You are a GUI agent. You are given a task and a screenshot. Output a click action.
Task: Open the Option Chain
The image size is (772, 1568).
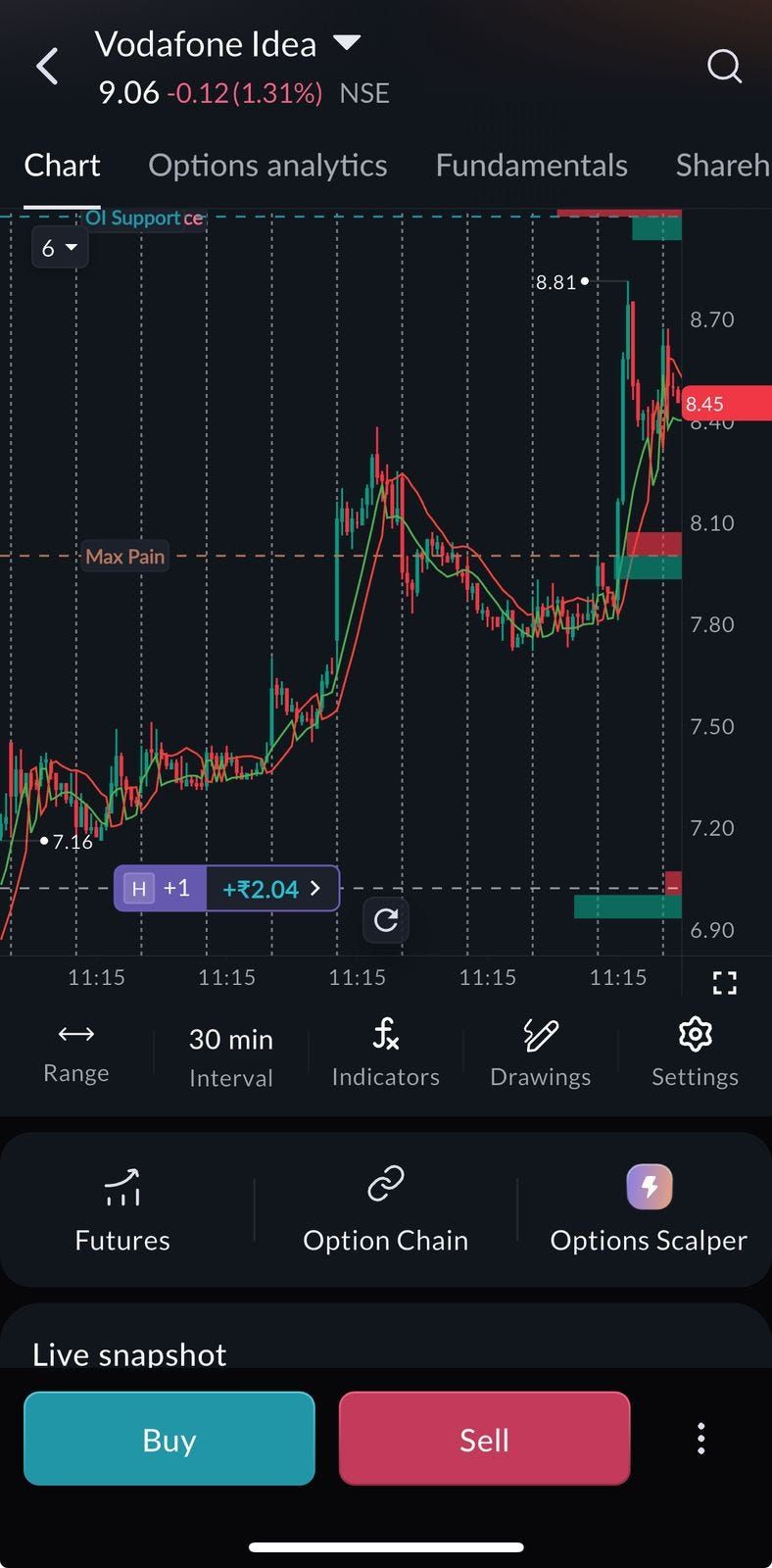click(x=385, y=1210)
